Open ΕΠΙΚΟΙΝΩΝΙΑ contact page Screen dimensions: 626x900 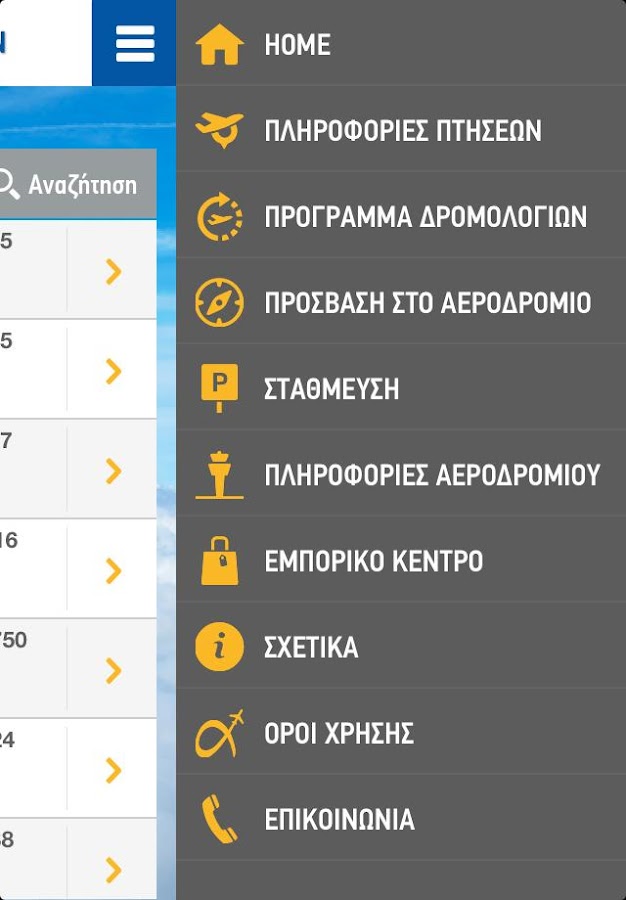point(400,818)
